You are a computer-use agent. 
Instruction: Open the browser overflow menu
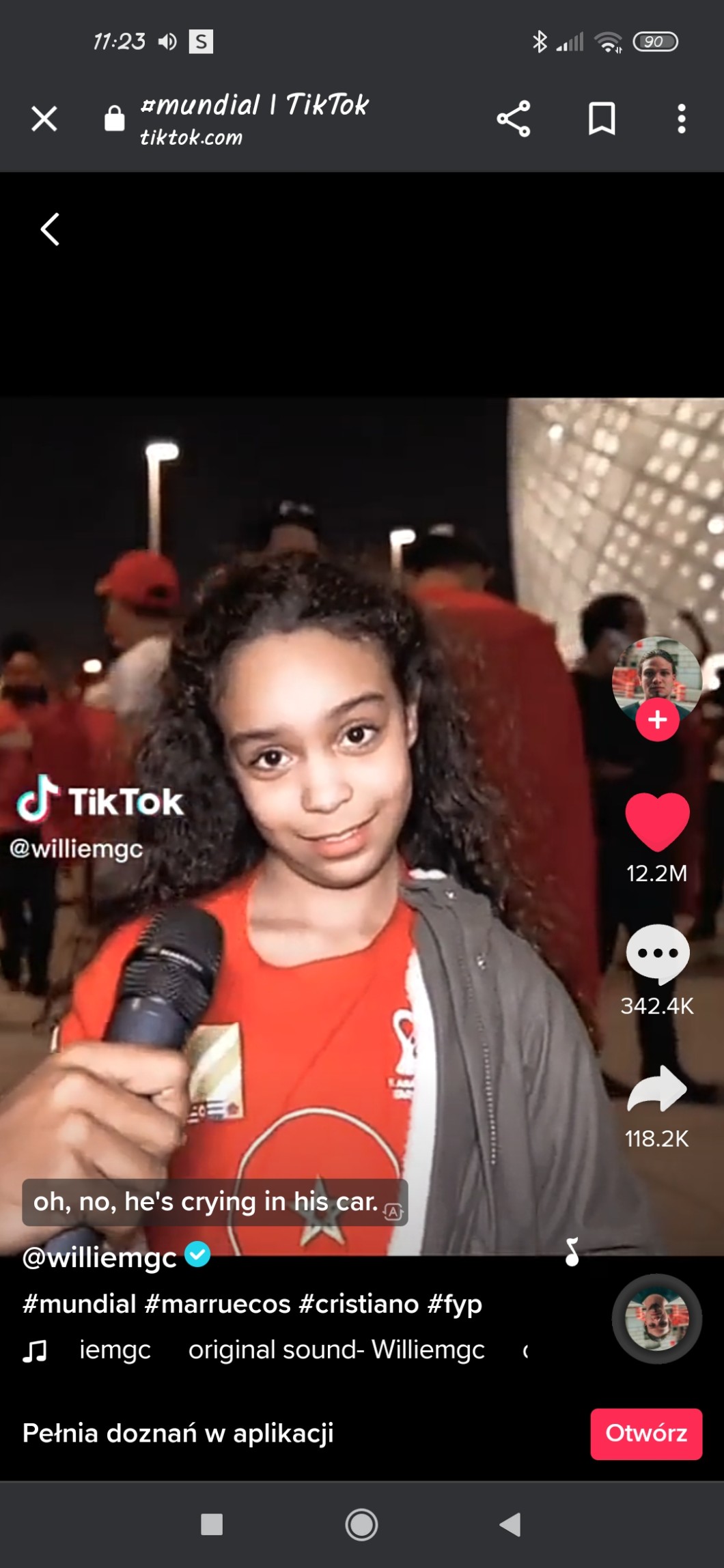(x=681, y=119)
